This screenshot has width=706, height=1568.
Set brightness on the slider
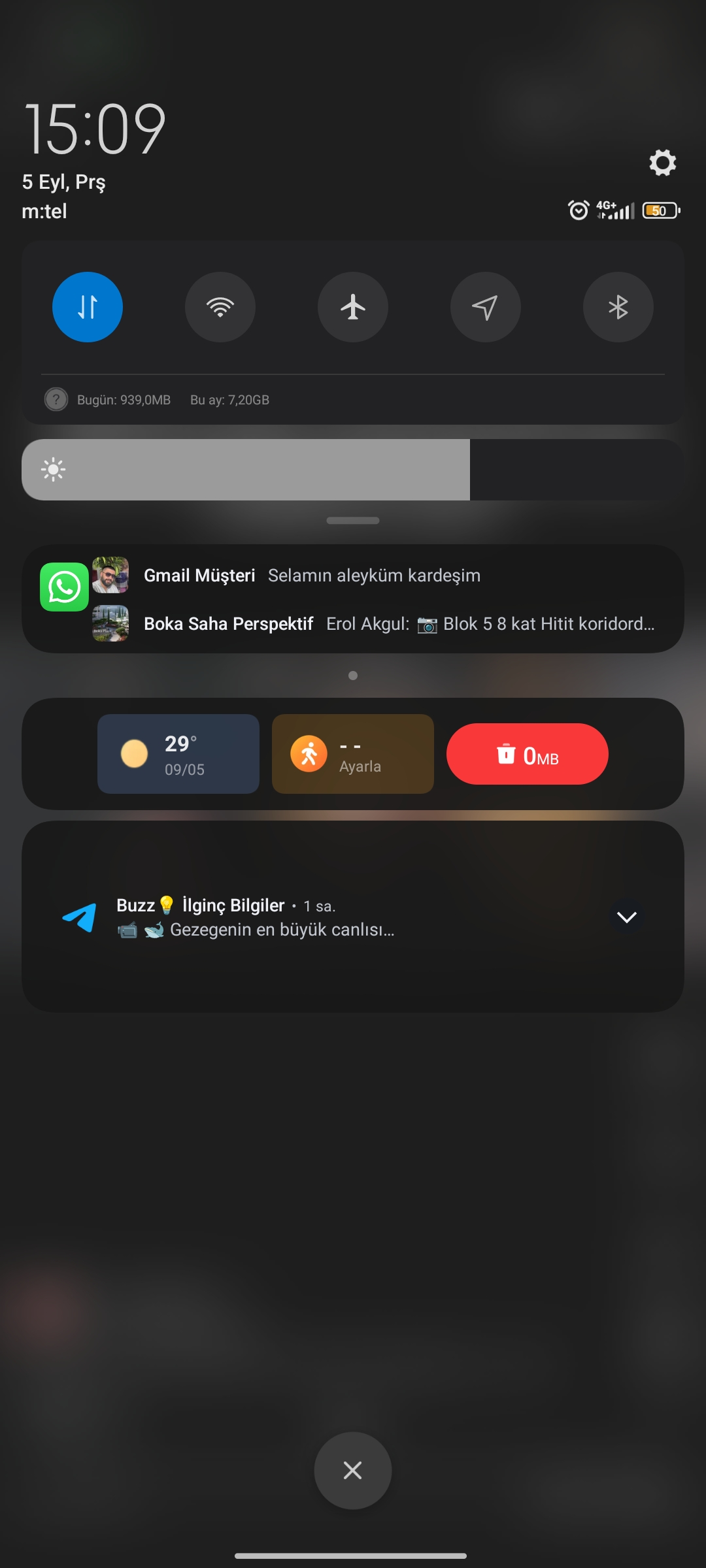(x=353, y=470)
